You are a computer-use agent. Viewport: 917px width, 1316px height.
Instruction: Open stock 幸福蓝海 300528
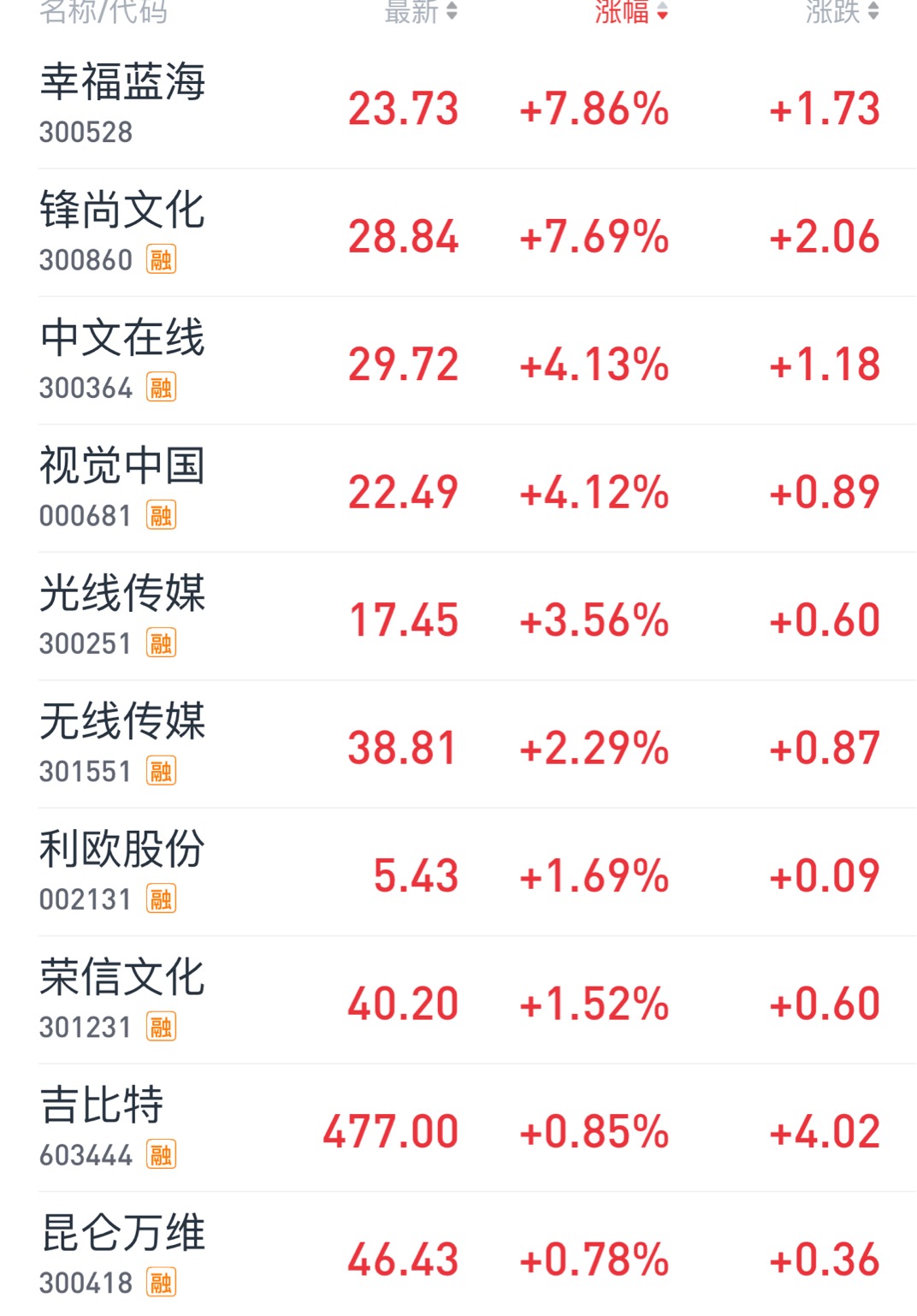coord(477,105)
